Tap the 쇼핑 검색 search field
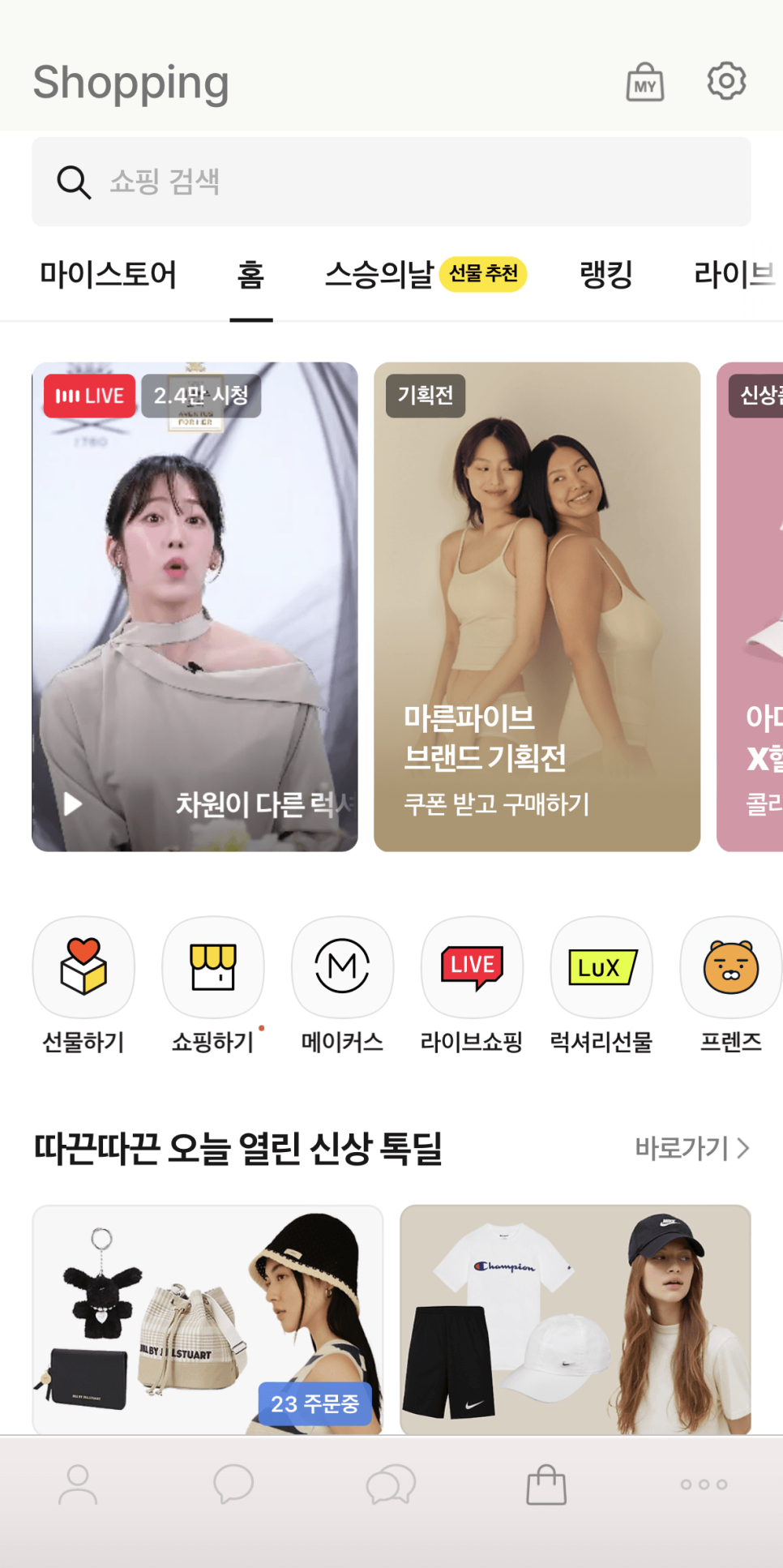This screenshot has width=783, height=1568. coord(391,182)
